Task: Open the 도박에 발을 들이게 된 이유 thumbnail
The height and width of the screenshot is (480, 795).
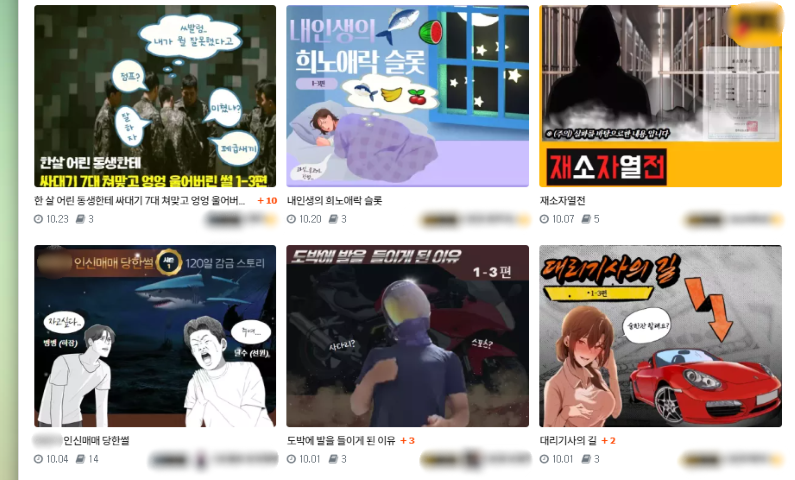Action: [x=407, y=336]
